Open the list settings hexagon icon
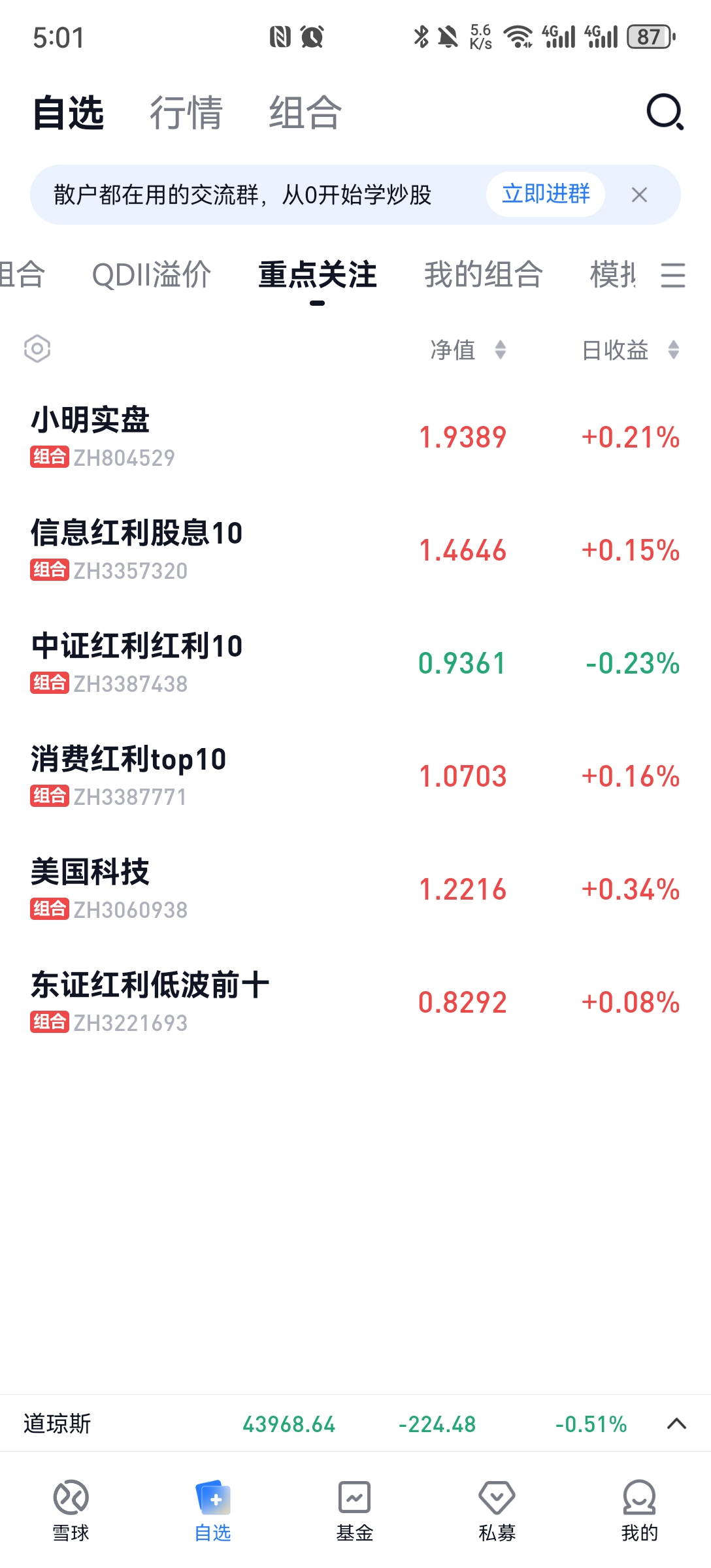 pos(37,349)
